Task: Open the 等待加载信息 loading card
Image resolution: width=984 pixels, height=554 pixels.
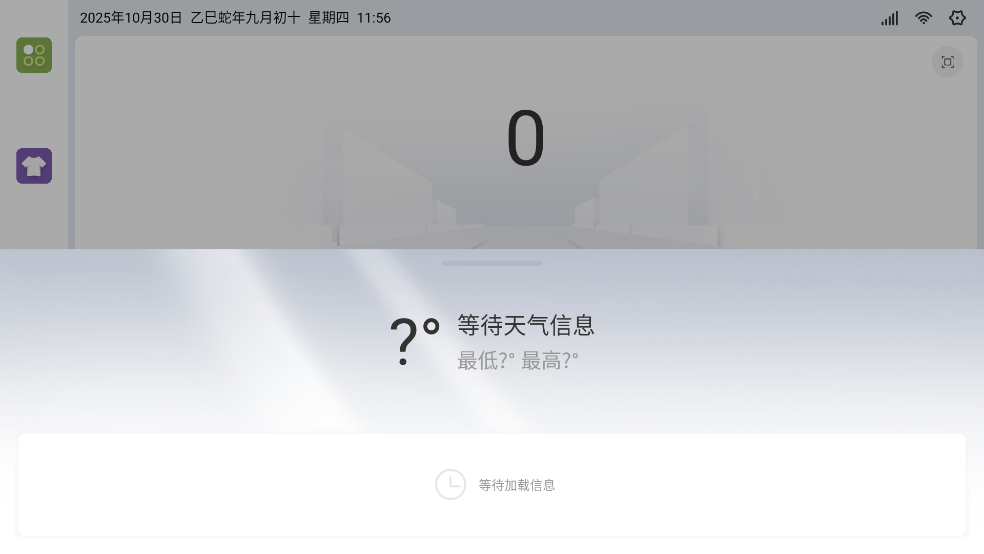Action: [492, 485]
